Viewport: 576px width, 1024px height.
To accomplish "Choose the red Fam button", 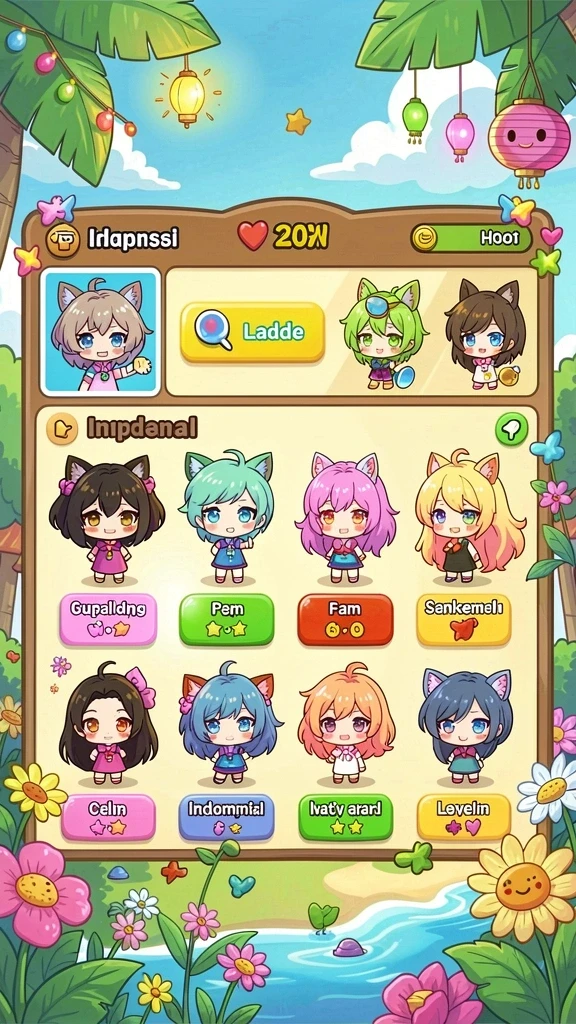I will click(345, 618).
